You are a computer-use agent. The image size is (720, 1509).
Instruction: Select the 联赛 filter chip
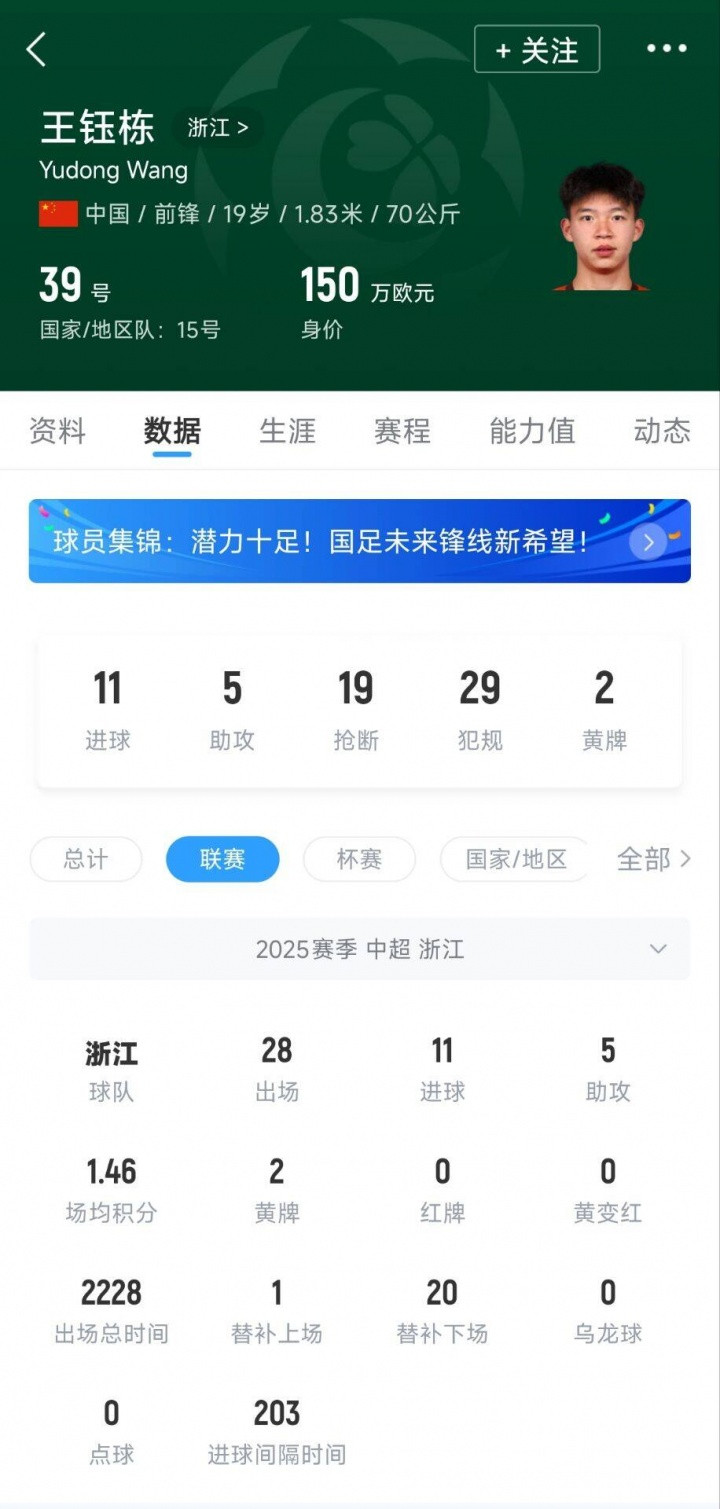point(222,859)
